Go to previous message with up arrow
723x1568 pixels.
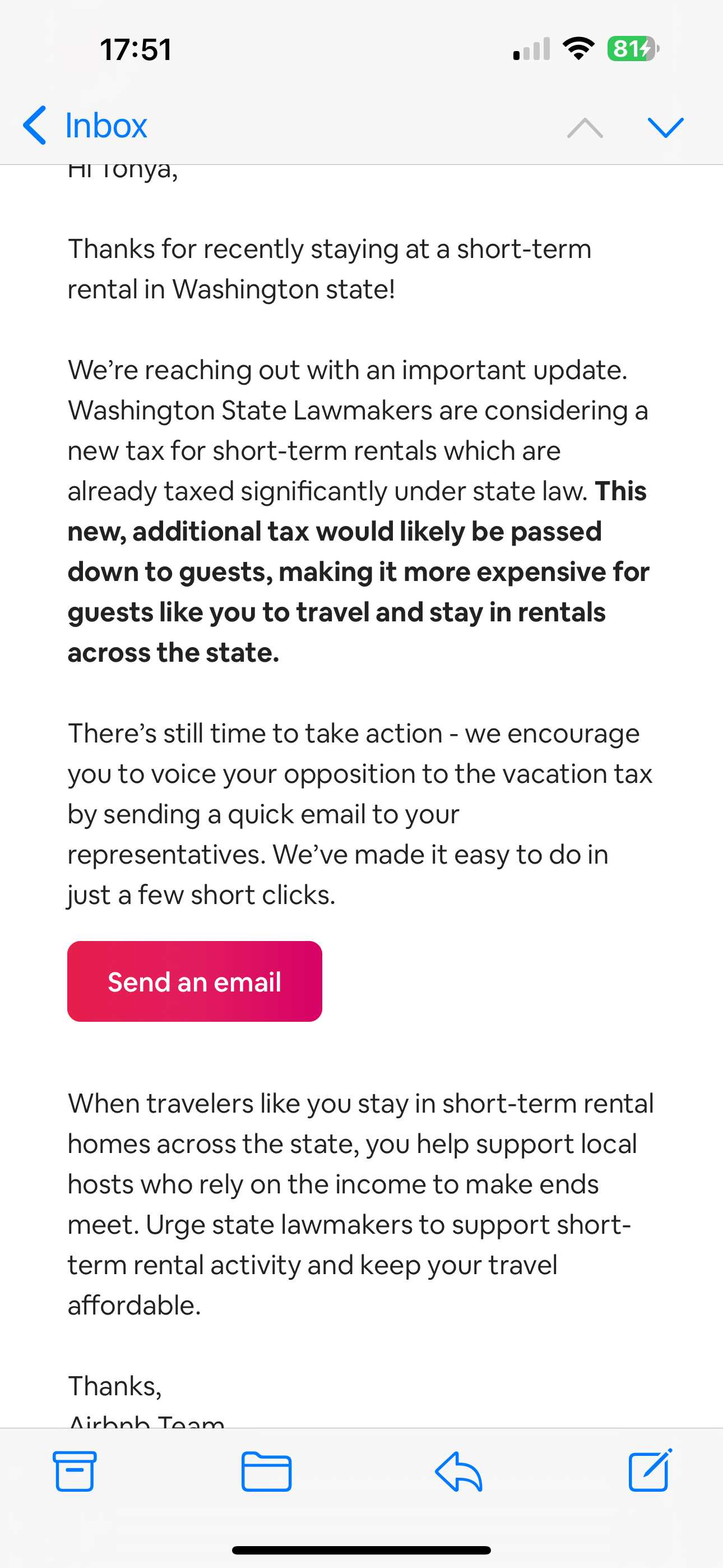(584, 127)
